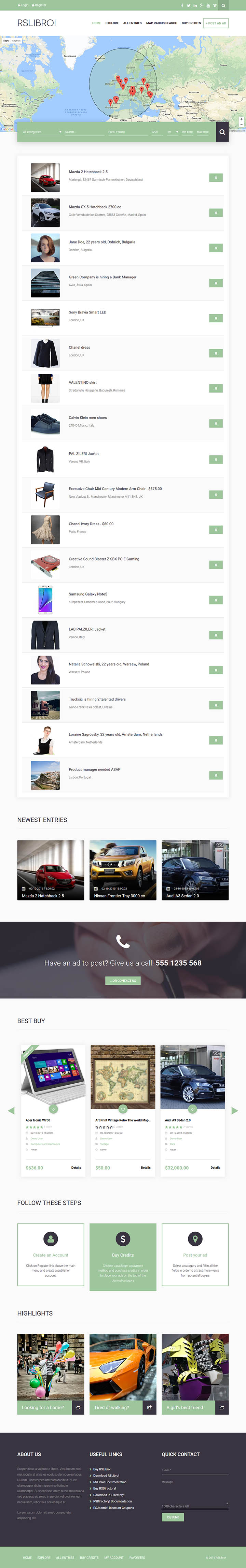Screen dimensions: 246x1568
Task: Open the Register link
Action: (x=39, y=5)
